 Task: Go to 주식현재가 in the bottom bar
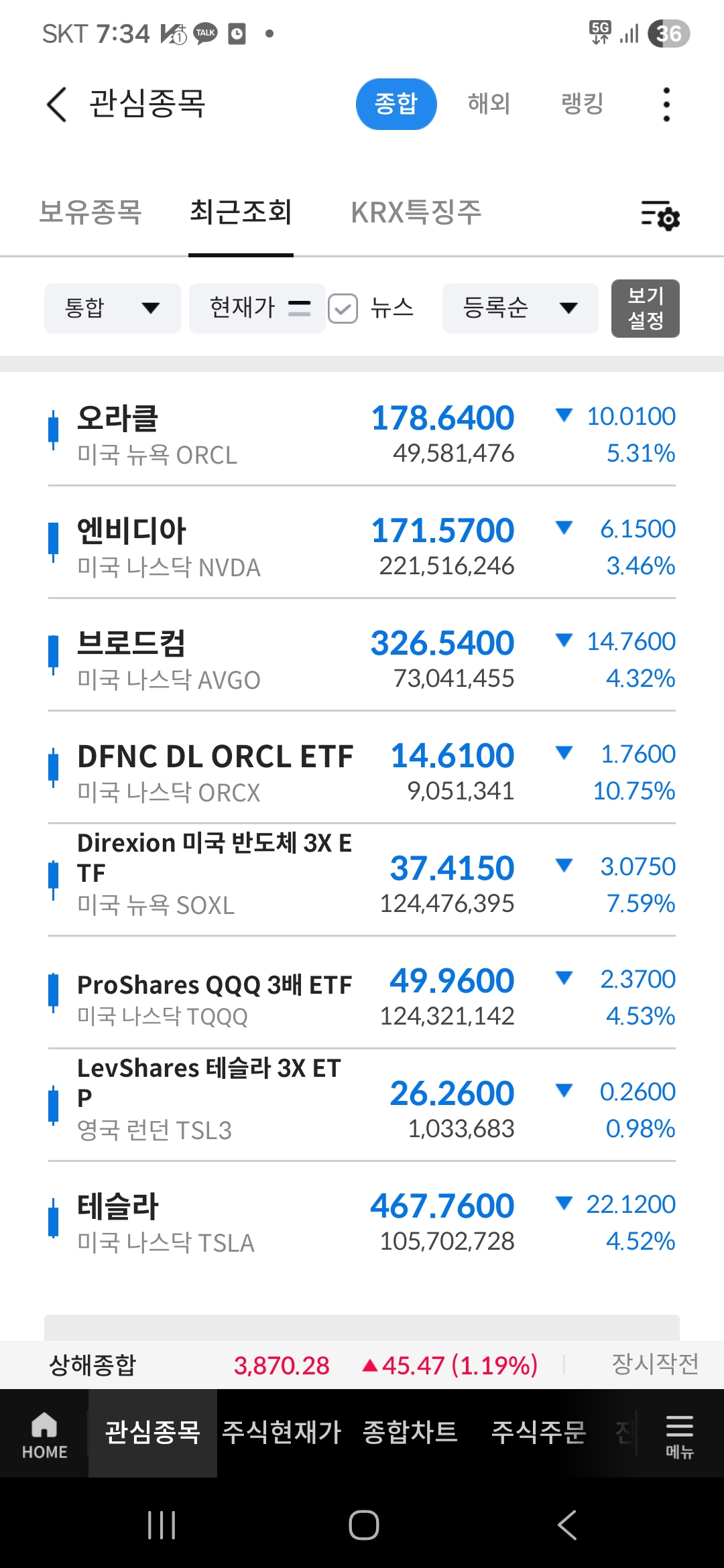click(282, 1433)
